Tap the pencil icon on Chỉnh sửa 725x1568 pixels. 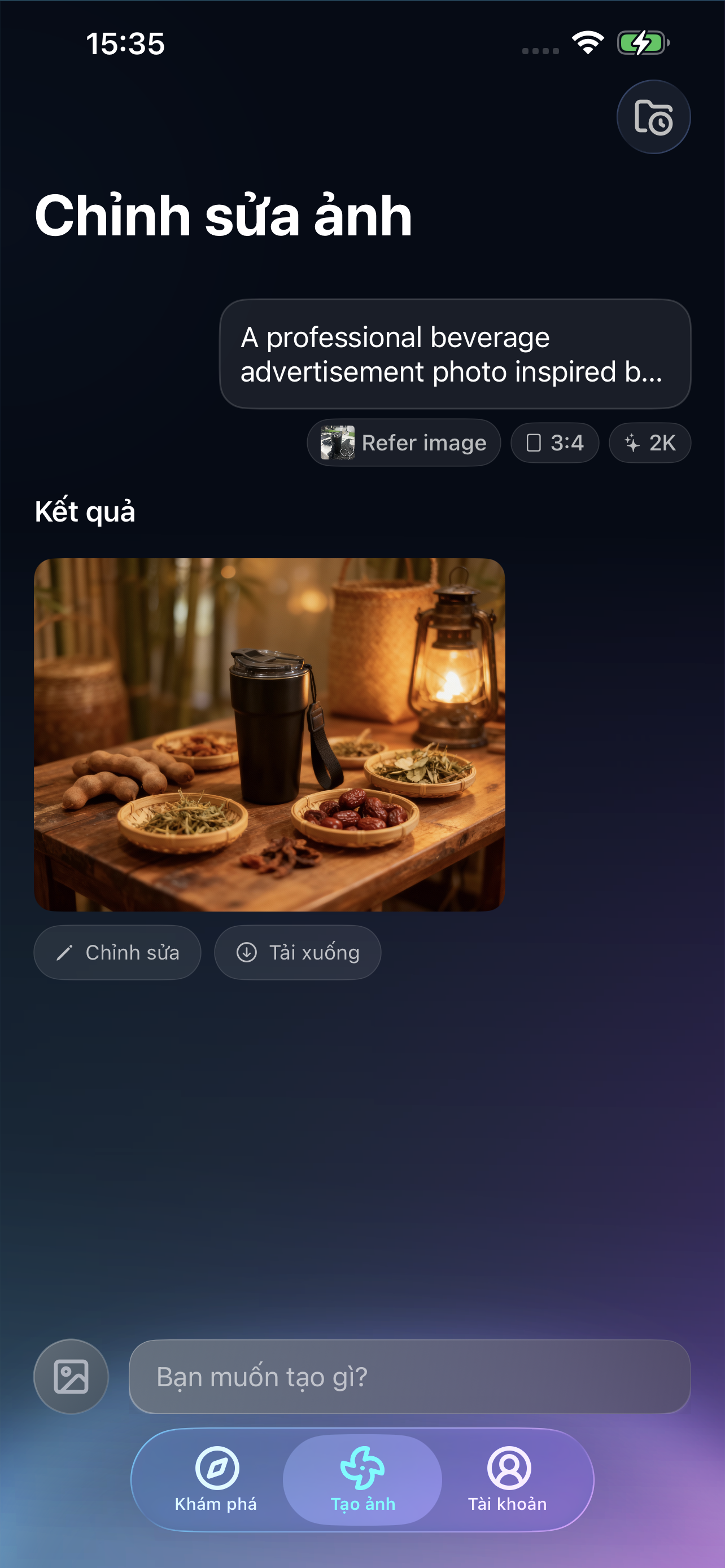(x=65, y=952)
